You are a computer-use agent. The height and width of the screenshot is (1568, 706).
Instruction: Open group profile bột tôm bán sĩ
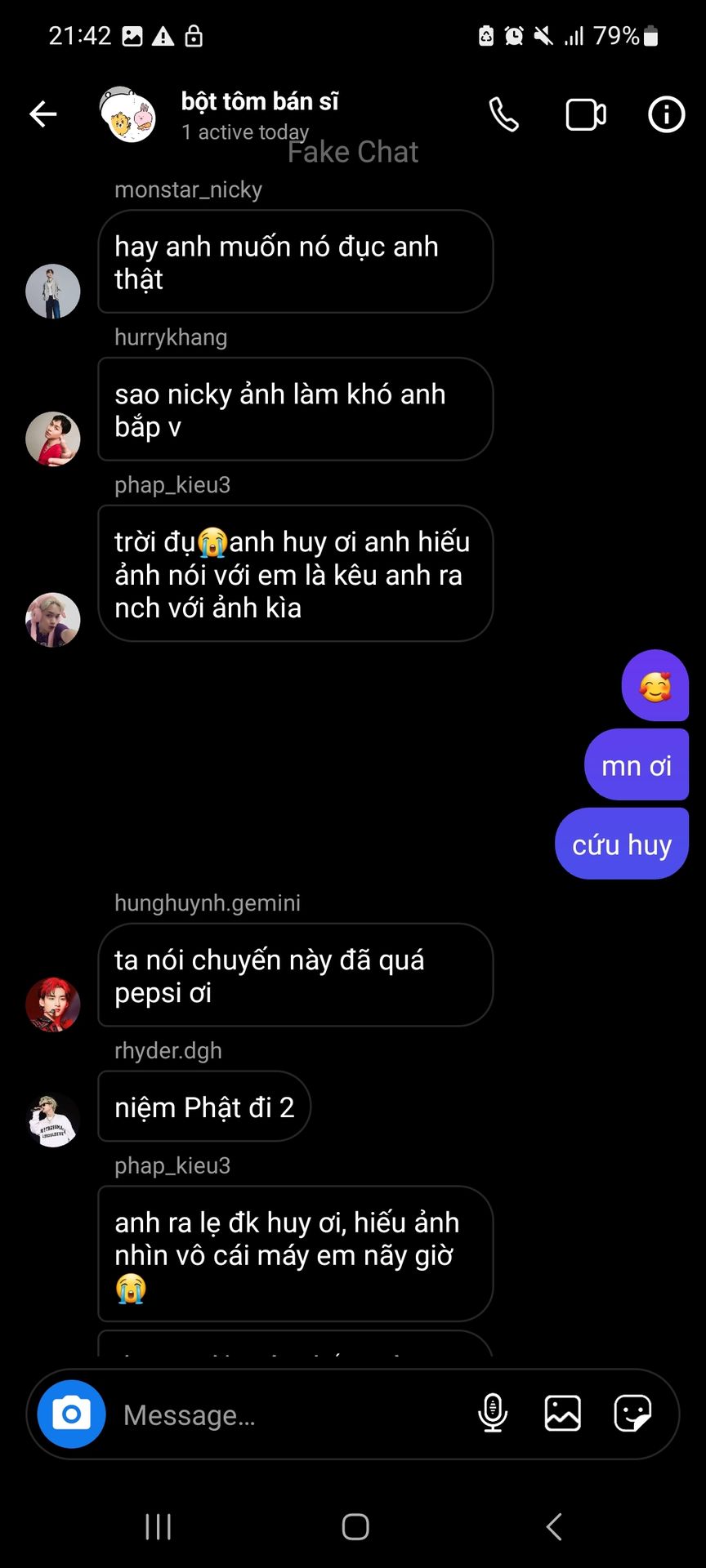point(259,102)
